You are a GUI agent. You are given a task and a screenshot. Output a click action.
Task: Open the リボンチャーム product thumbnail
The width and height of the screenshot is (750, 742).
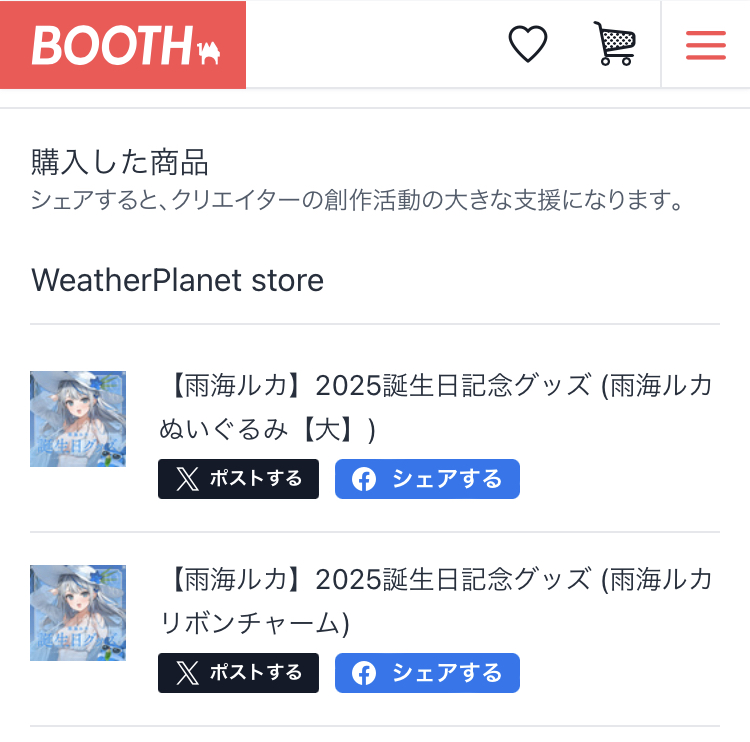coord(78,613)
